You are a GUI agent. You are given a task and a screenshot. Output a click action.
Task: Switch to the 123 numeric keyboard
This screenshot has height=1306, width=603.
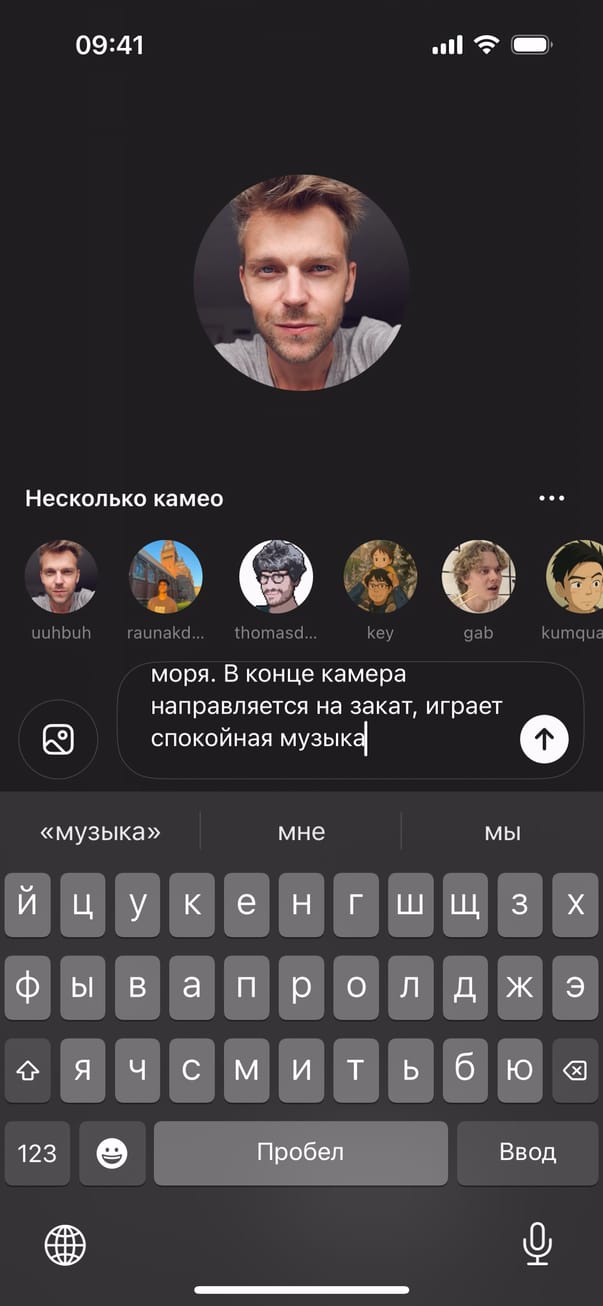click(x=37, y=1153)
